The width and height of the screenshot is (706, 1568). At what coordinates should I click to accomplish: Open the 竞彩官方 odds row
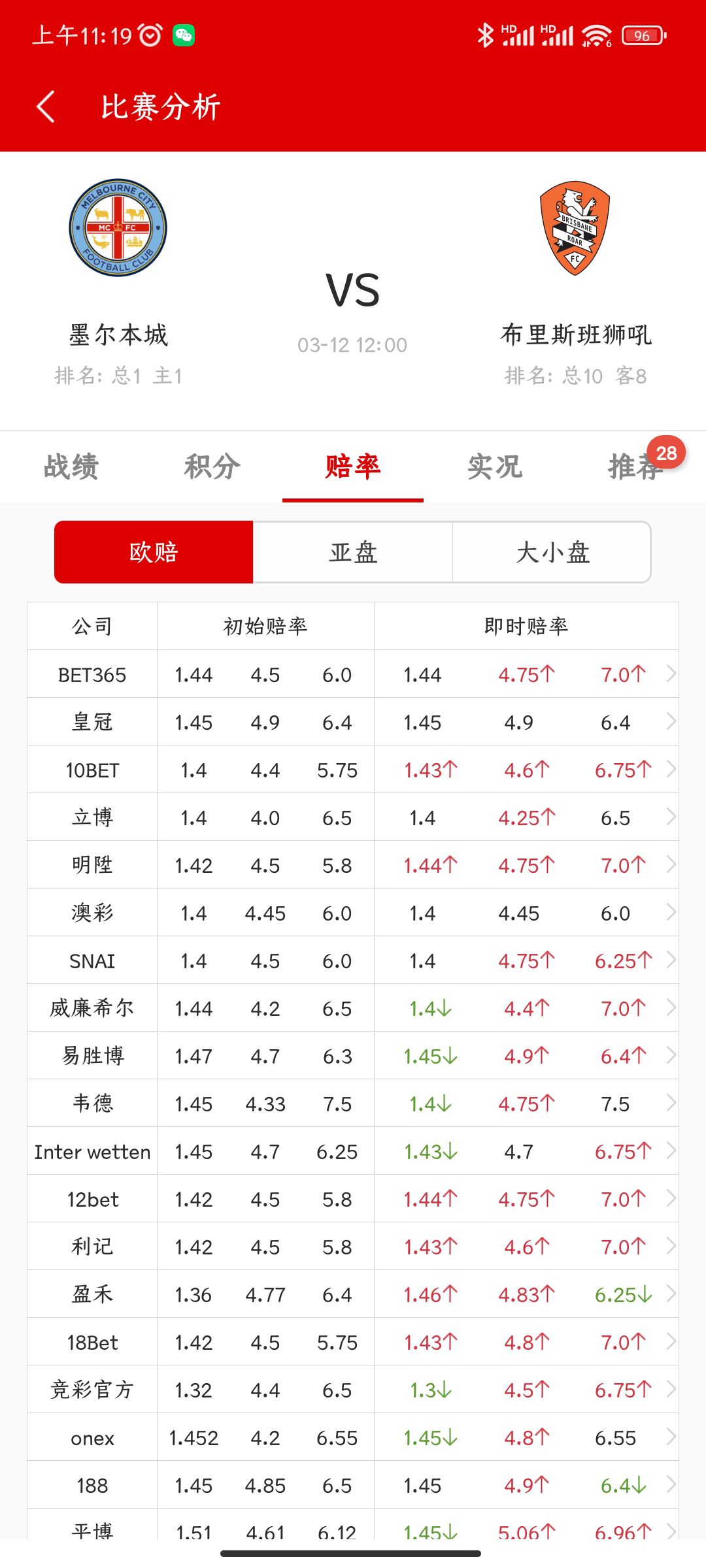coord(353,1390)
